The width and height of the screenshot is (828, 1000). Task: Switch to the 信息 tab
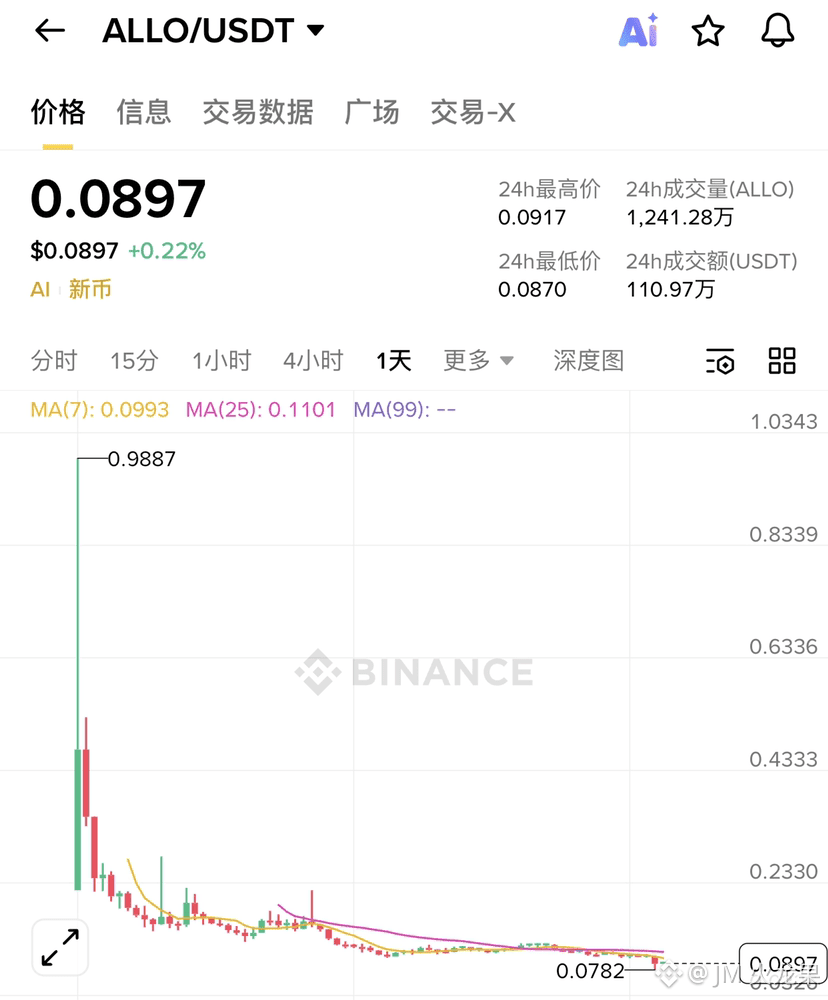point(143,112)
